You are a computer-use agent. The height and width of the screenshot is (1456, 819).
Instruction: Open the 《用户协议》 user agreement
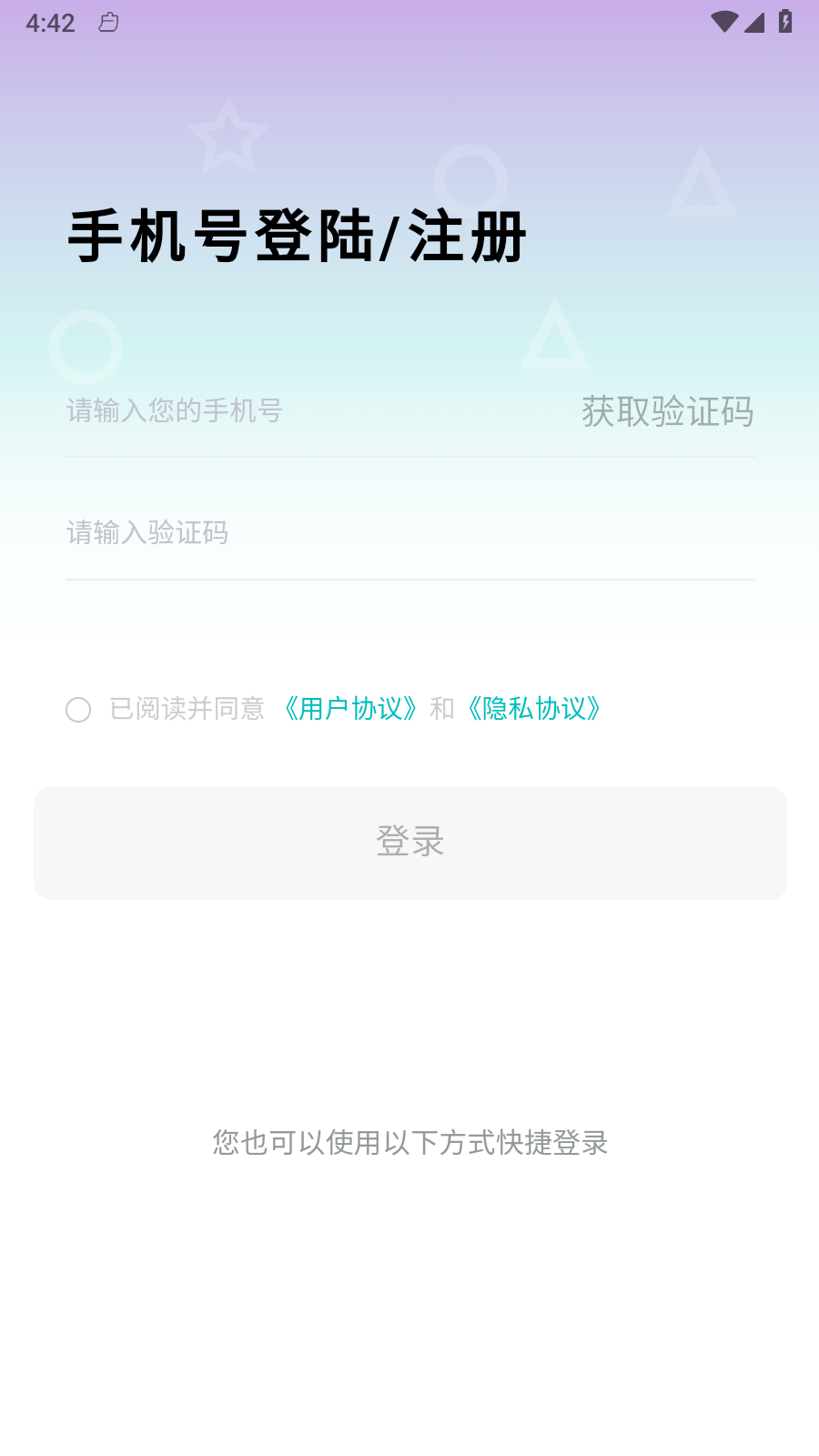click(350, 709)
